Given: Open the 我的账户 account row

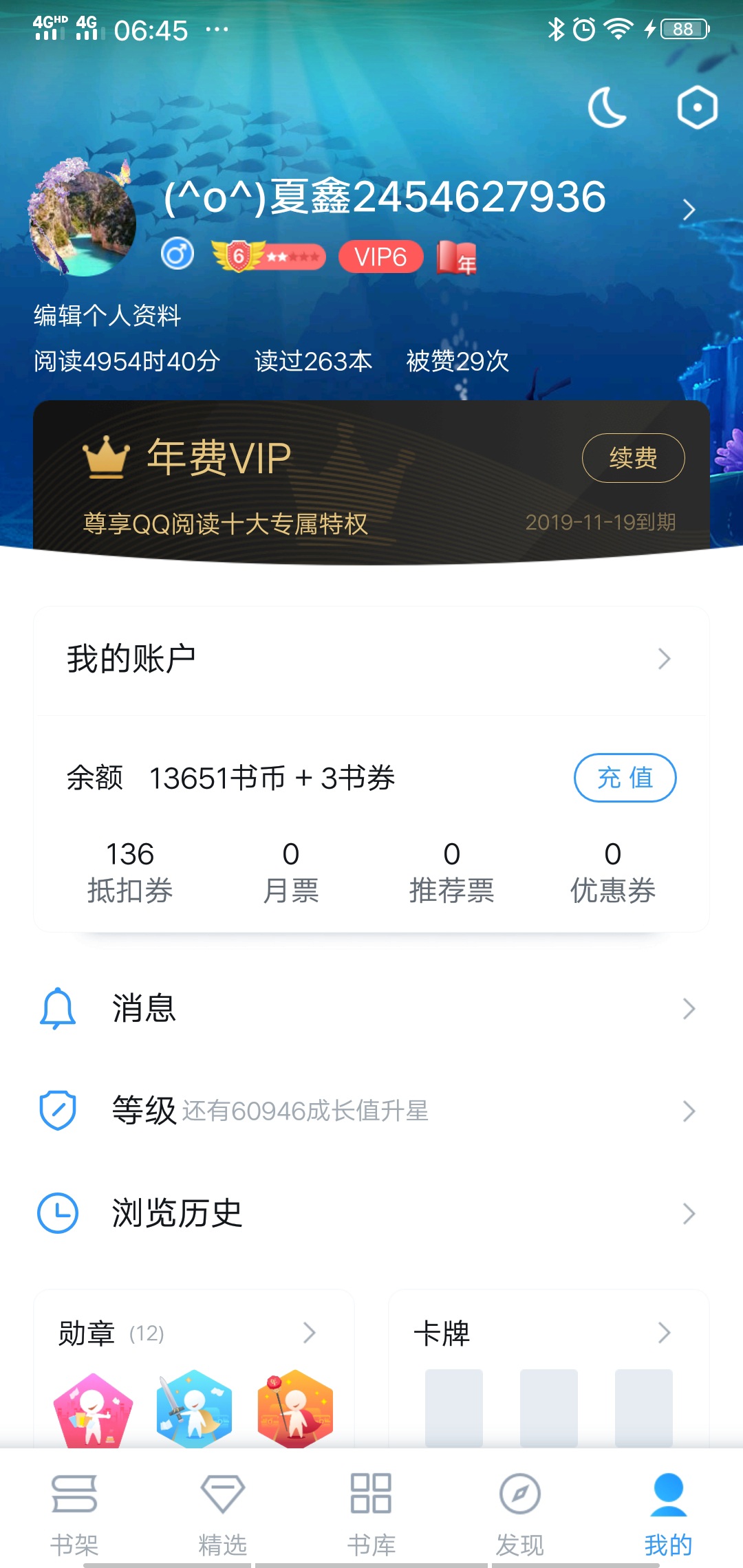Looking at the screenshot, I should coord(371,659).
